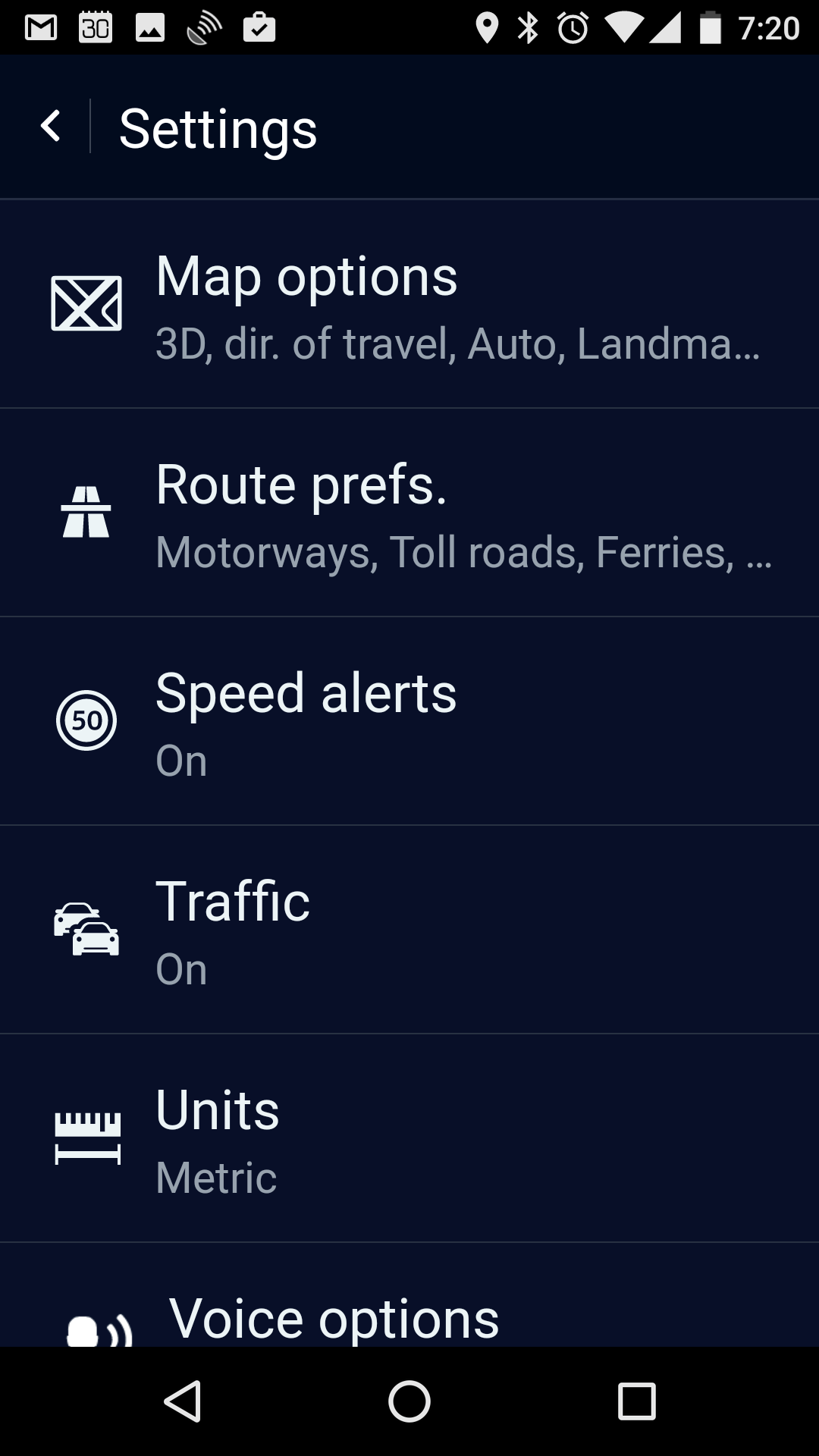This screenshot has height=1456, width=819.
Task: Tap the system home button
Action: point(409,1401)
